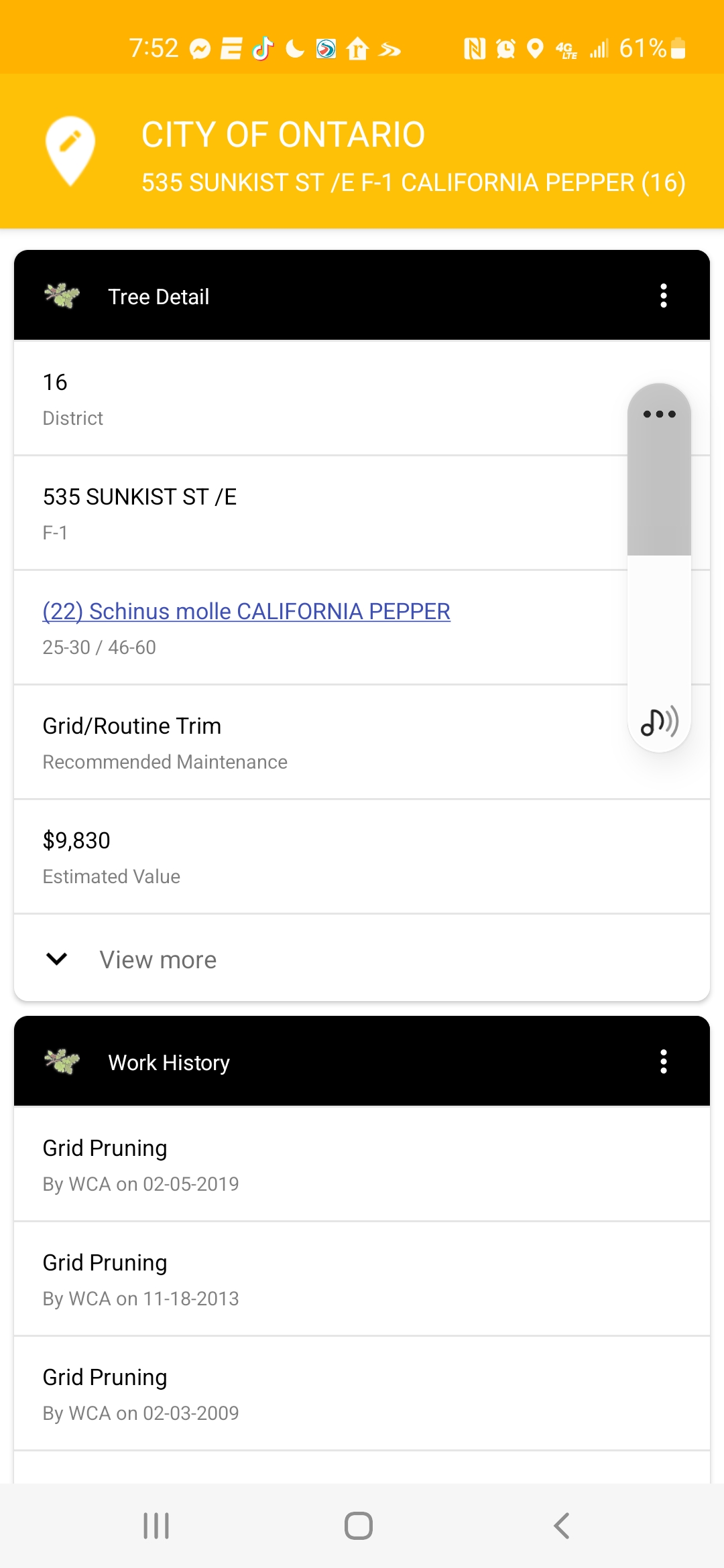Expand the View more section
724x1568 pixels.
pyautogui.click(x=362, y=960)
